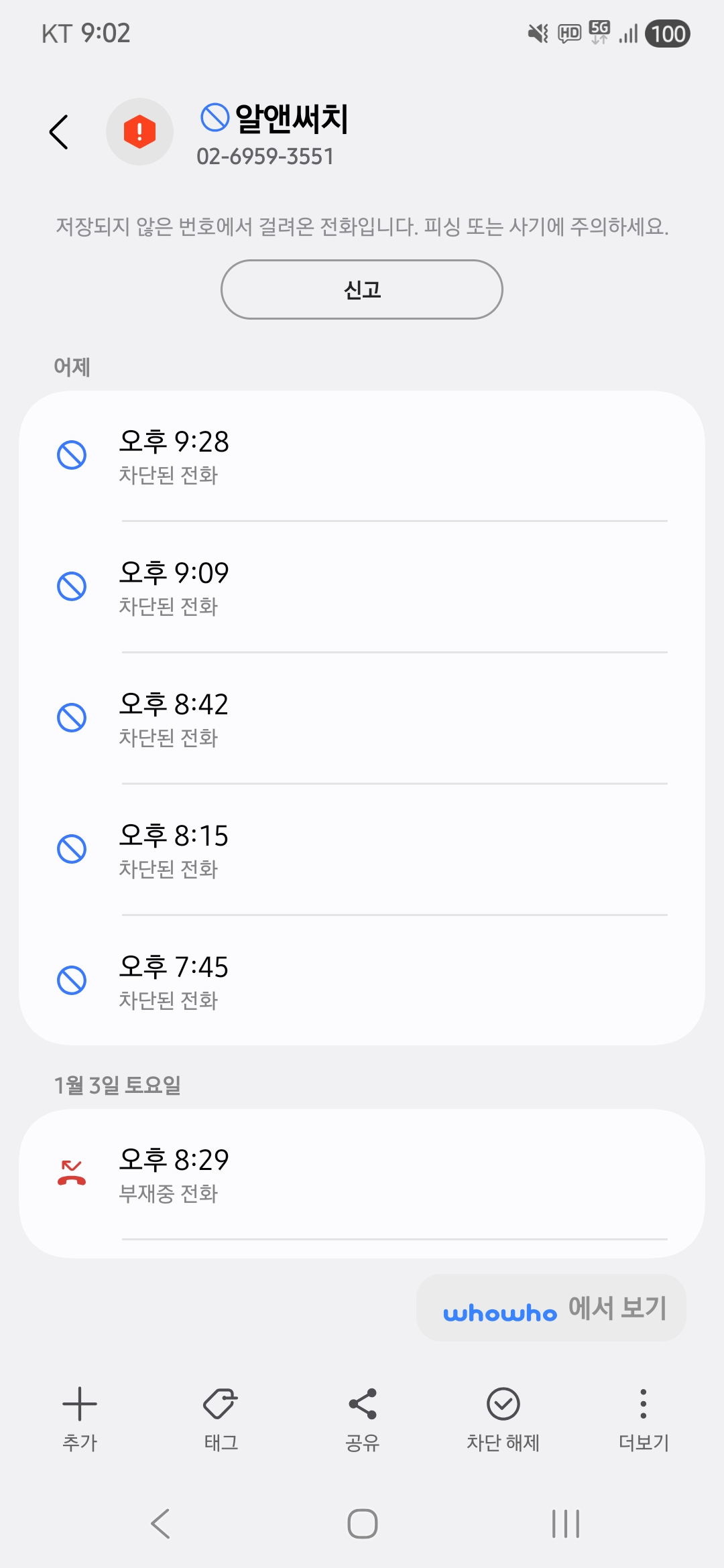Tap the 신고 report button
This screenshot has height=1568, width=724.
click(x=362, y=289)
